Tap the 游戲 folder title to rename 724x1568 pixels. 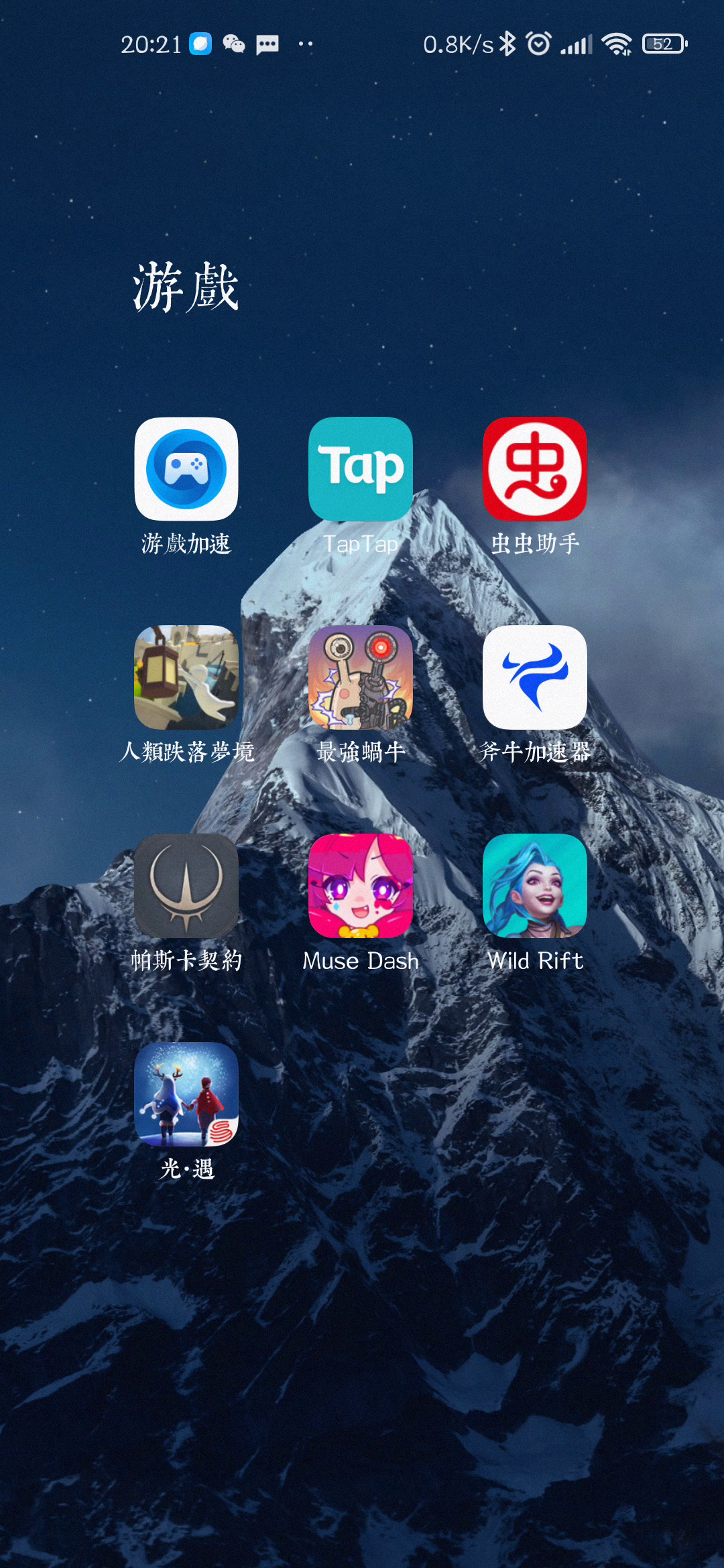pyautogui.click(x=186, y=288)
